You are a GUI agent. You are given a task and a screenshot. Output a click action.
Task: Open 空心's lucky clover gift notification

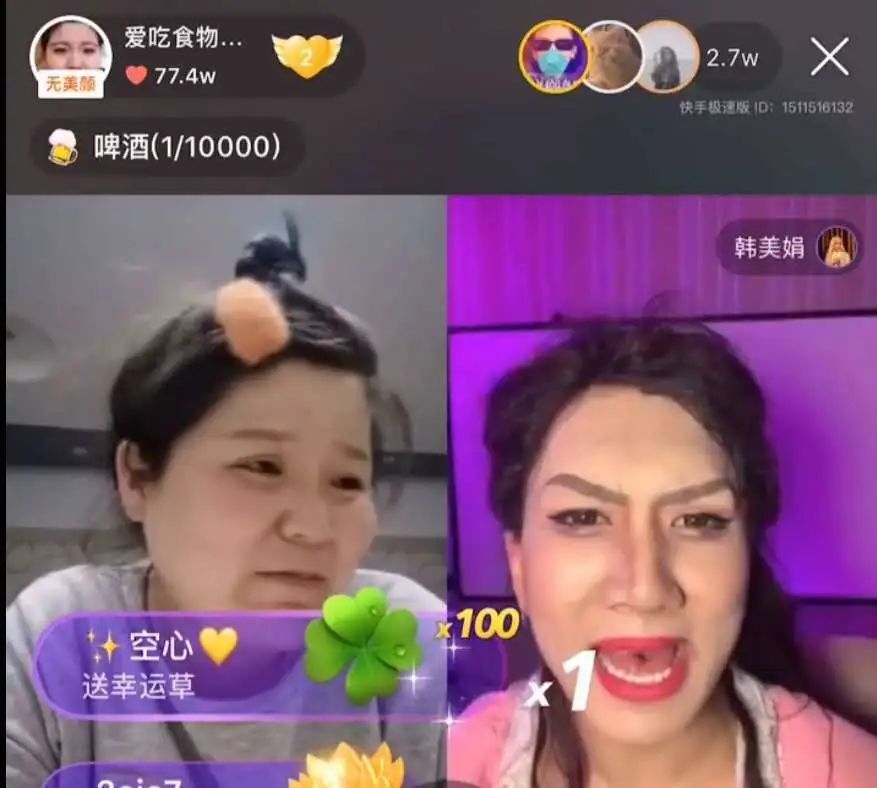(268, 663)
